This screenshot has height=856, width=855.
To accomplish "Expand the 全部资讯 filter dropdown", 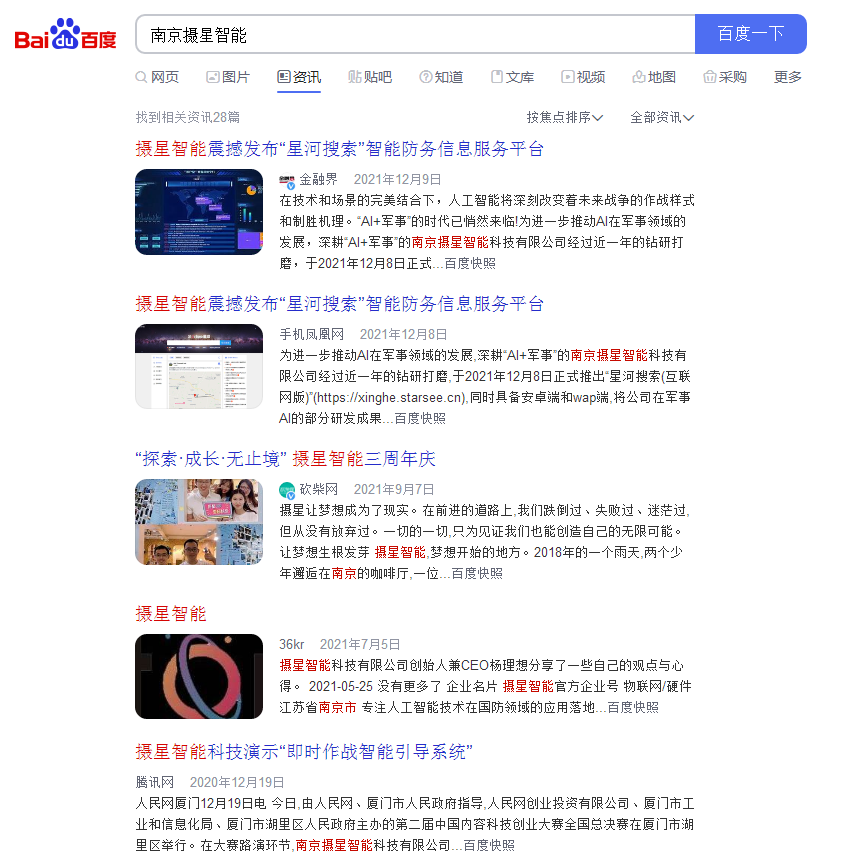I will [x=662, y=117].
